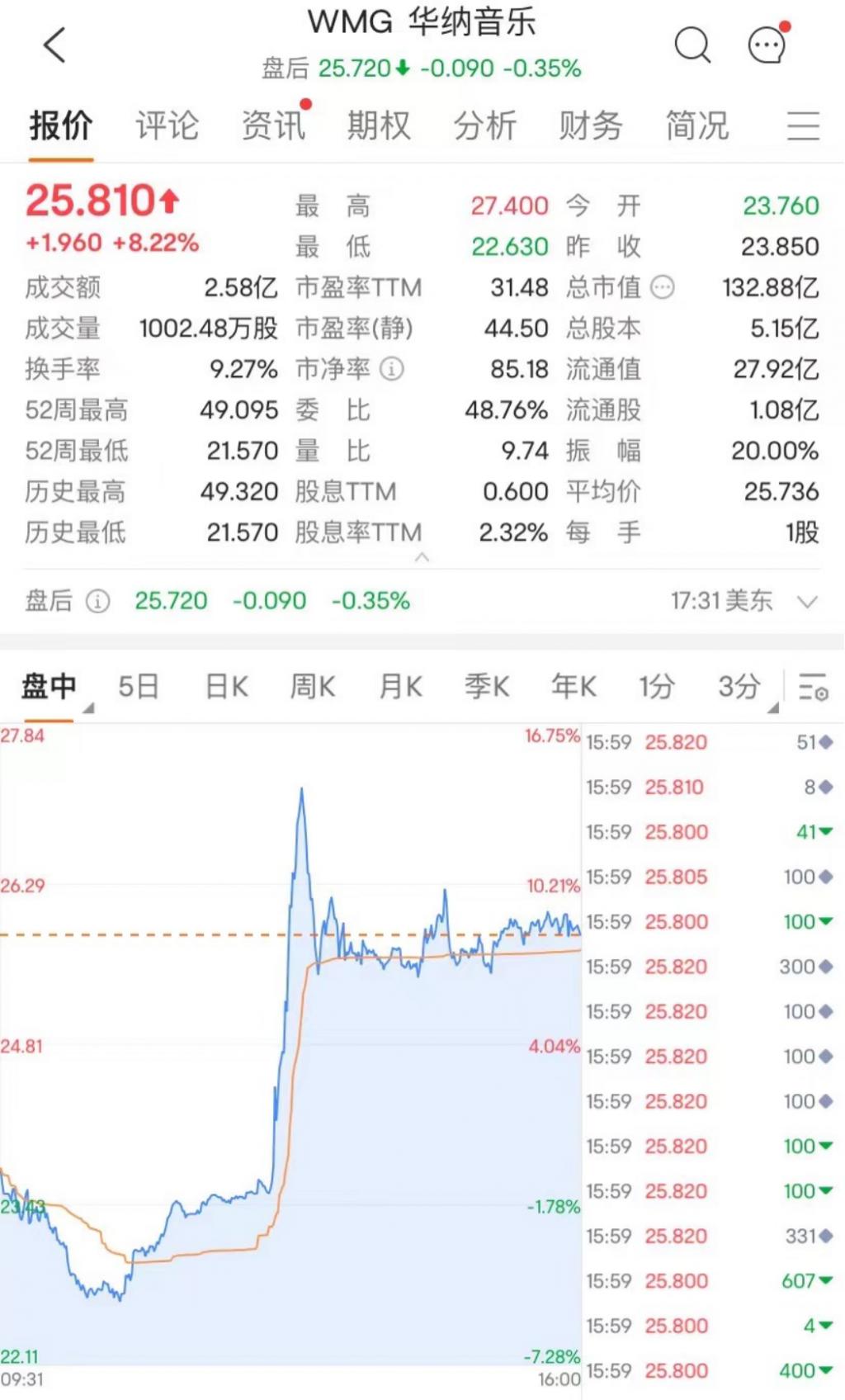845x1400 pixels.
Task: Open the 期权 tab
Action: click(x=379, y=126)
